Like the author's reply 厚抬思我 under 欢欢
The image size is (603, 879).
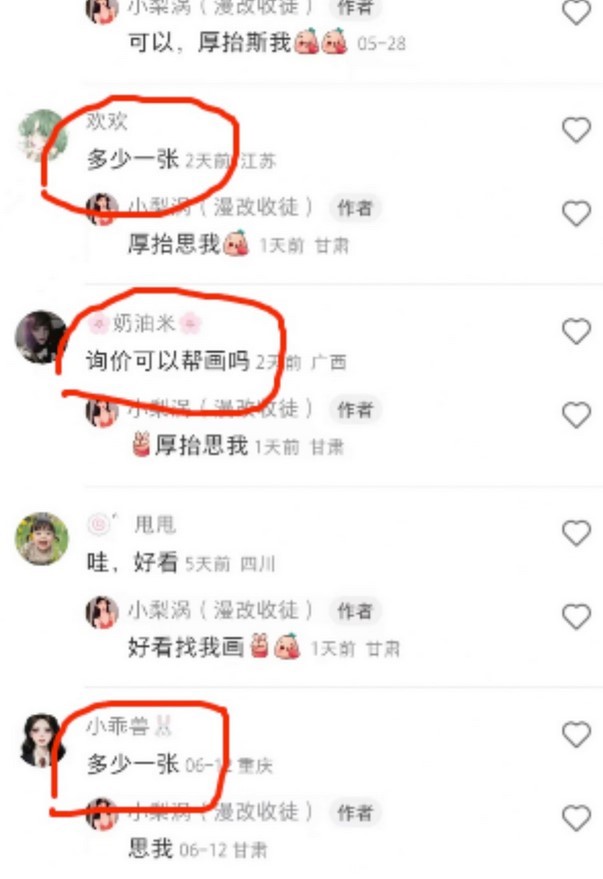tap(576, 214)
